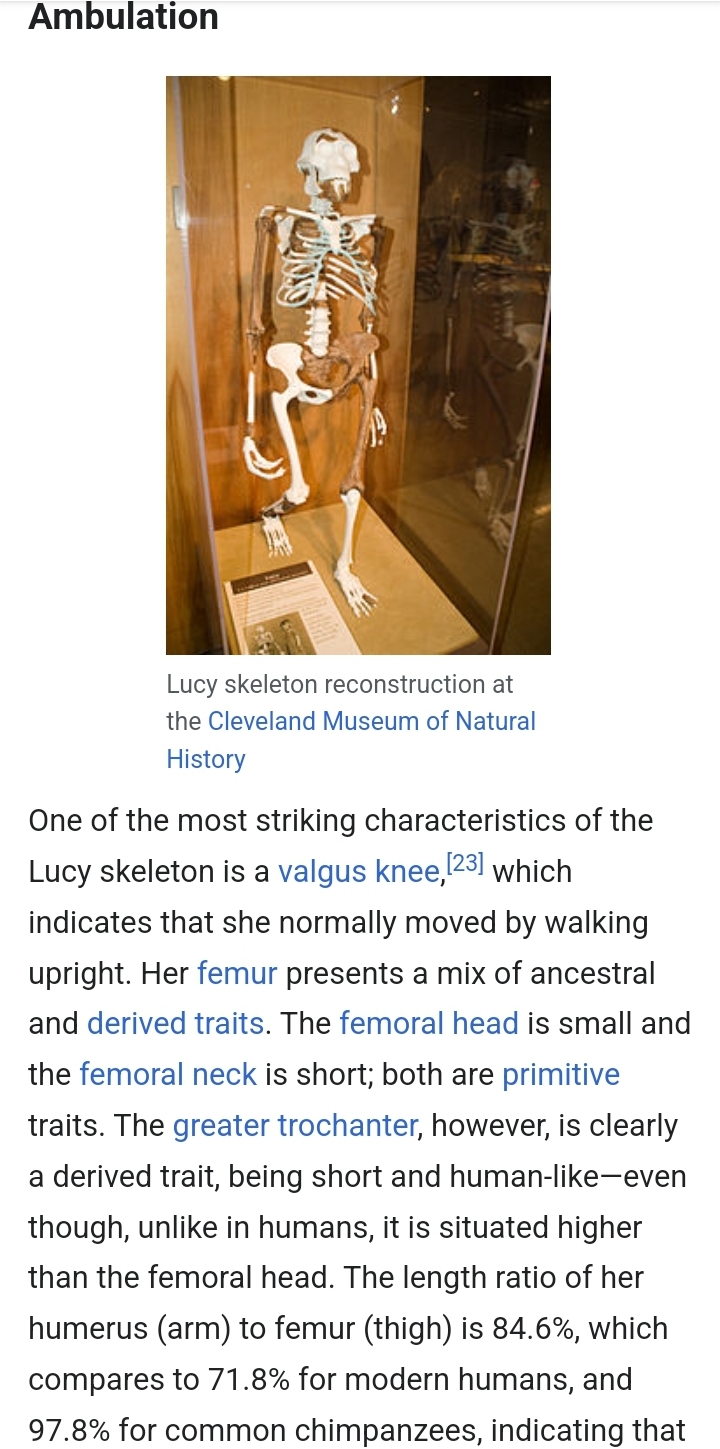Viewport: 720px width, 1449px height.
Task: Open the derived traits link
Action: click(176, 1024)
